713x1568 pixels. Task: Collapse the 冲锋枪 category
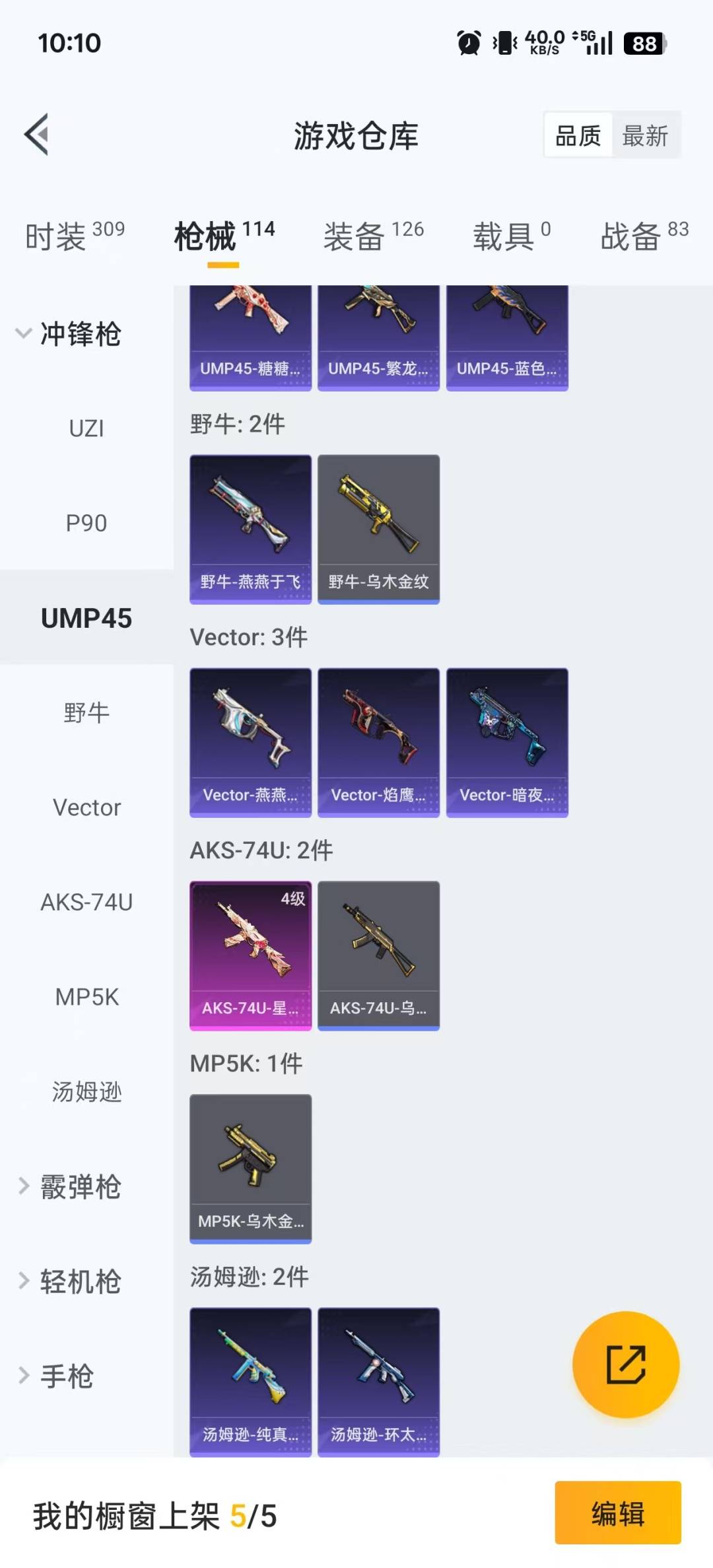tap(69, 334)
